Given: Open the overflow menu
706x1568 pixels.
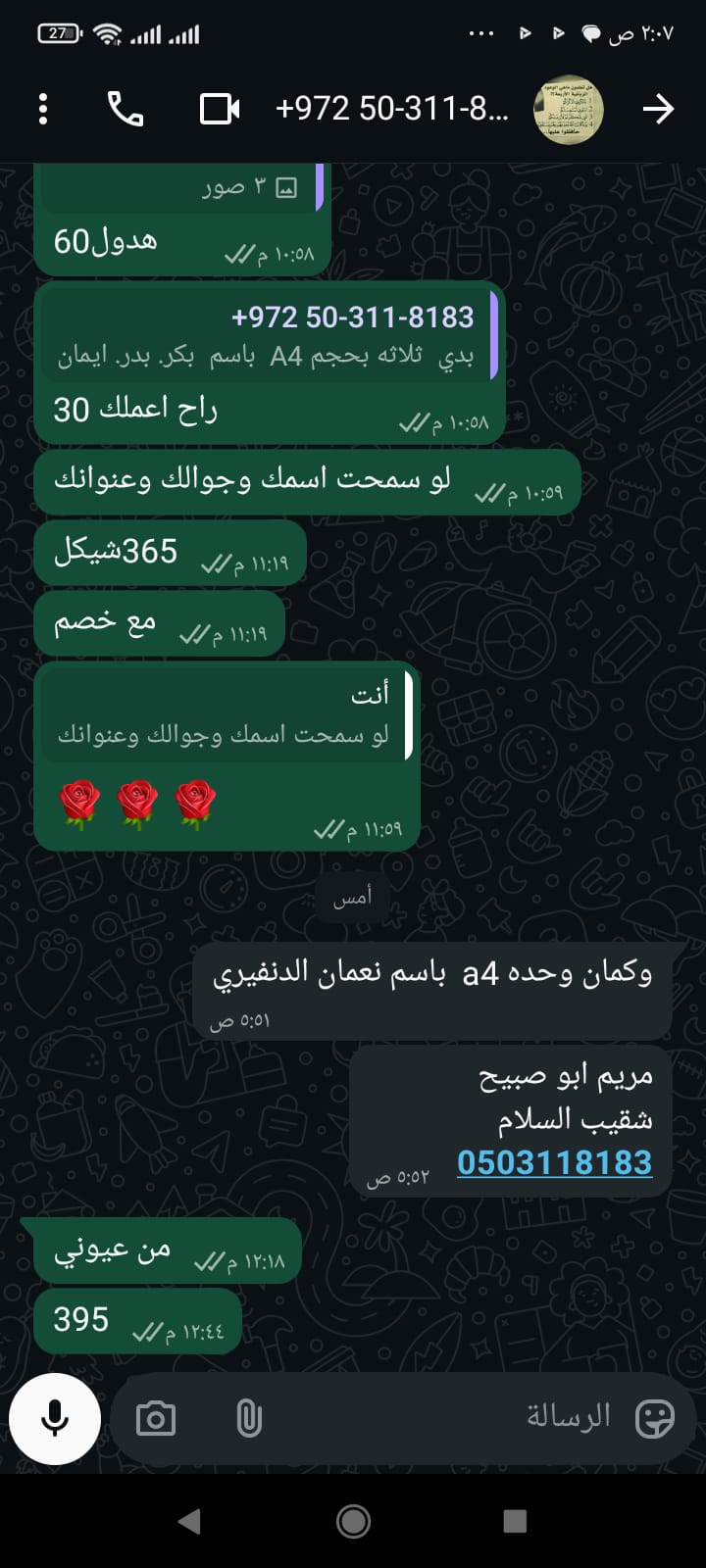Looking at the screenshot, I should click(43, 109).
